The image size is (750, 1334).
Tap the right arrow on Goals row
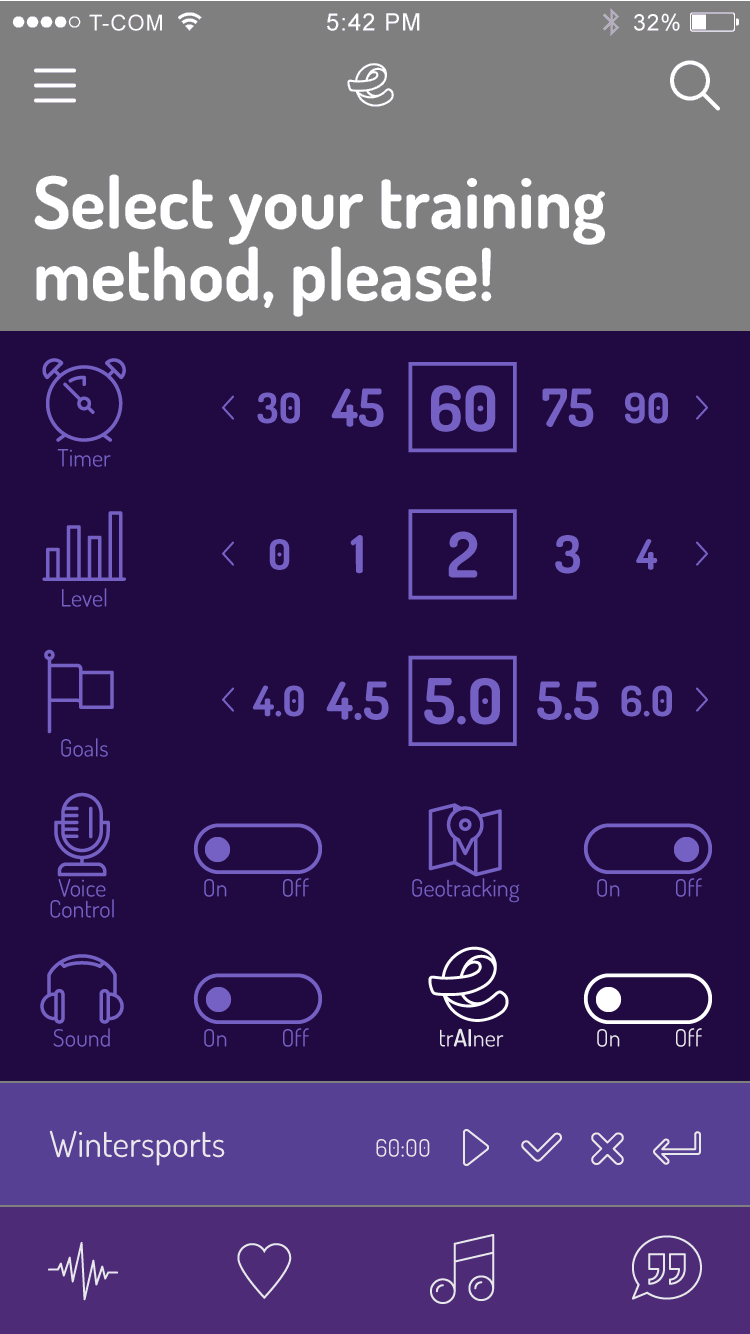pyautogui.click(x=702, y=701)
